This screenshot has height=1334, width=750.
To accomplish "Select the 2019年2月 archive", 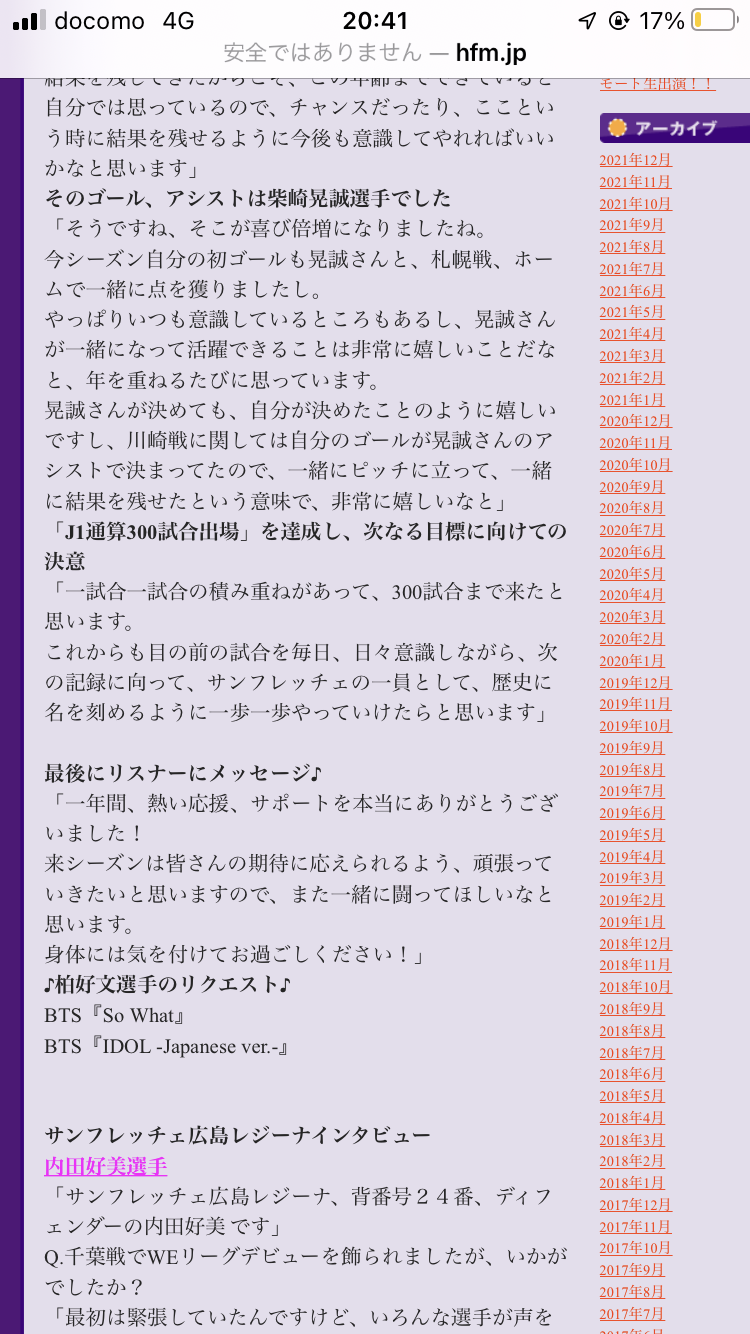I will tap(632, 900).
